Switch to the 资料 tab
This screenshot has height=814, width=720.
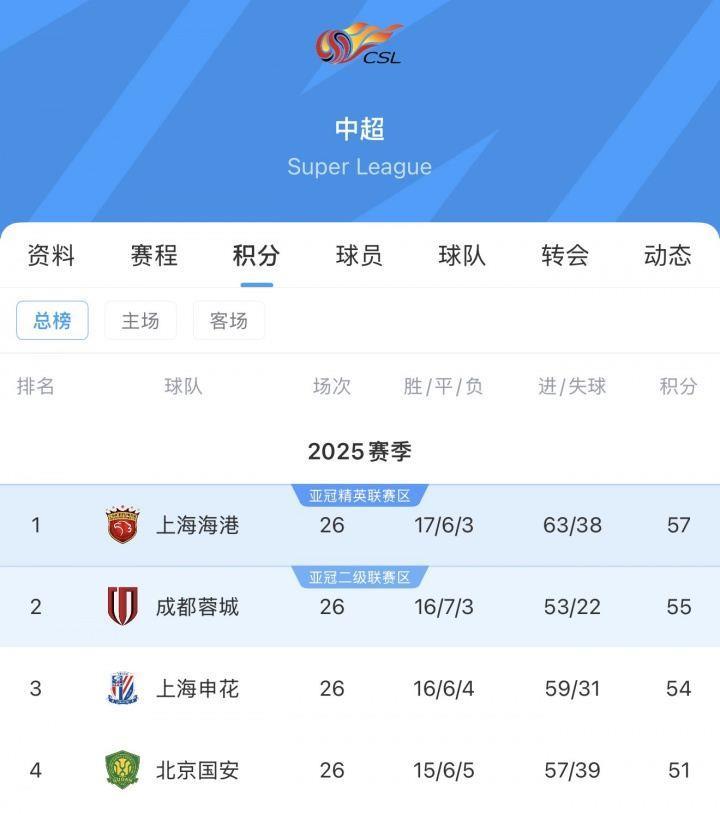coord(51,256)
